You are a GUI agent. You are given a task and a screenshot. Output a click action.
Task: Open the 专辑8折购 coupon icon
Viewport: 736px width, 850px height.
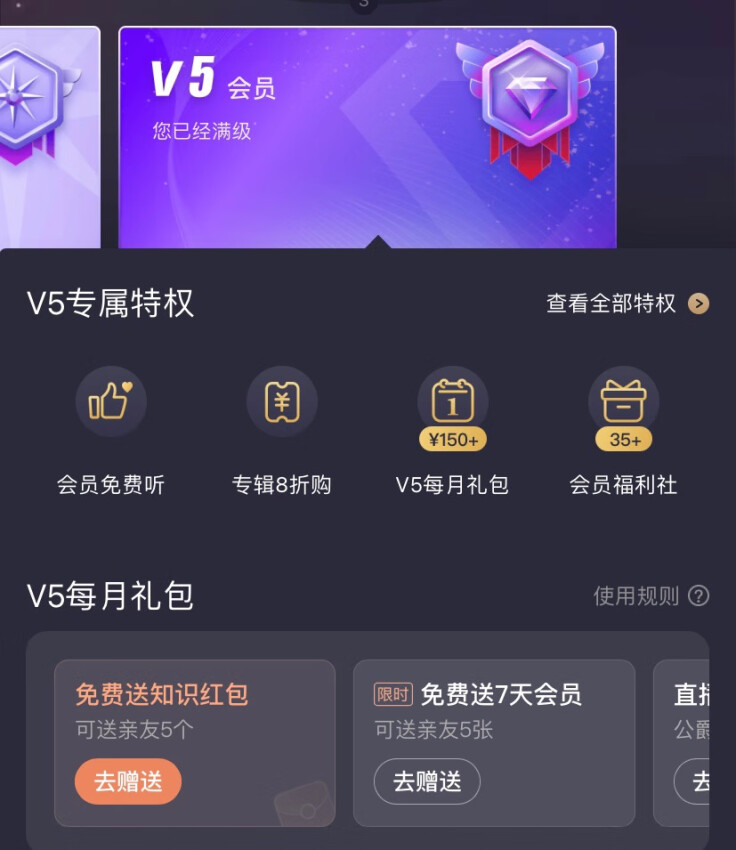pos(282,401)
